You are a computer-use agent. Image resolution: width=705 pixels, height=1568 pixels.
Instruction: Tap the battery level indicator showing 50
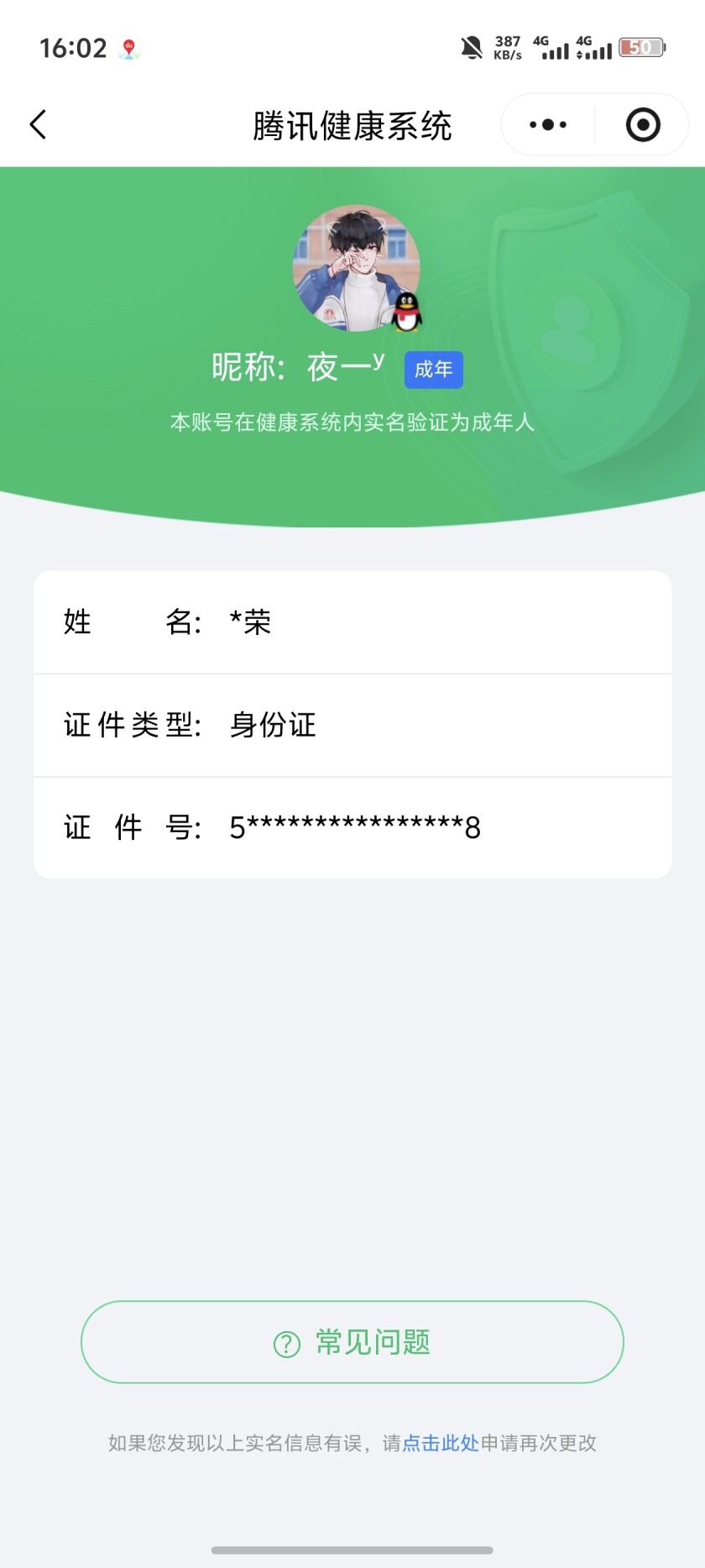tap(640, 46)
